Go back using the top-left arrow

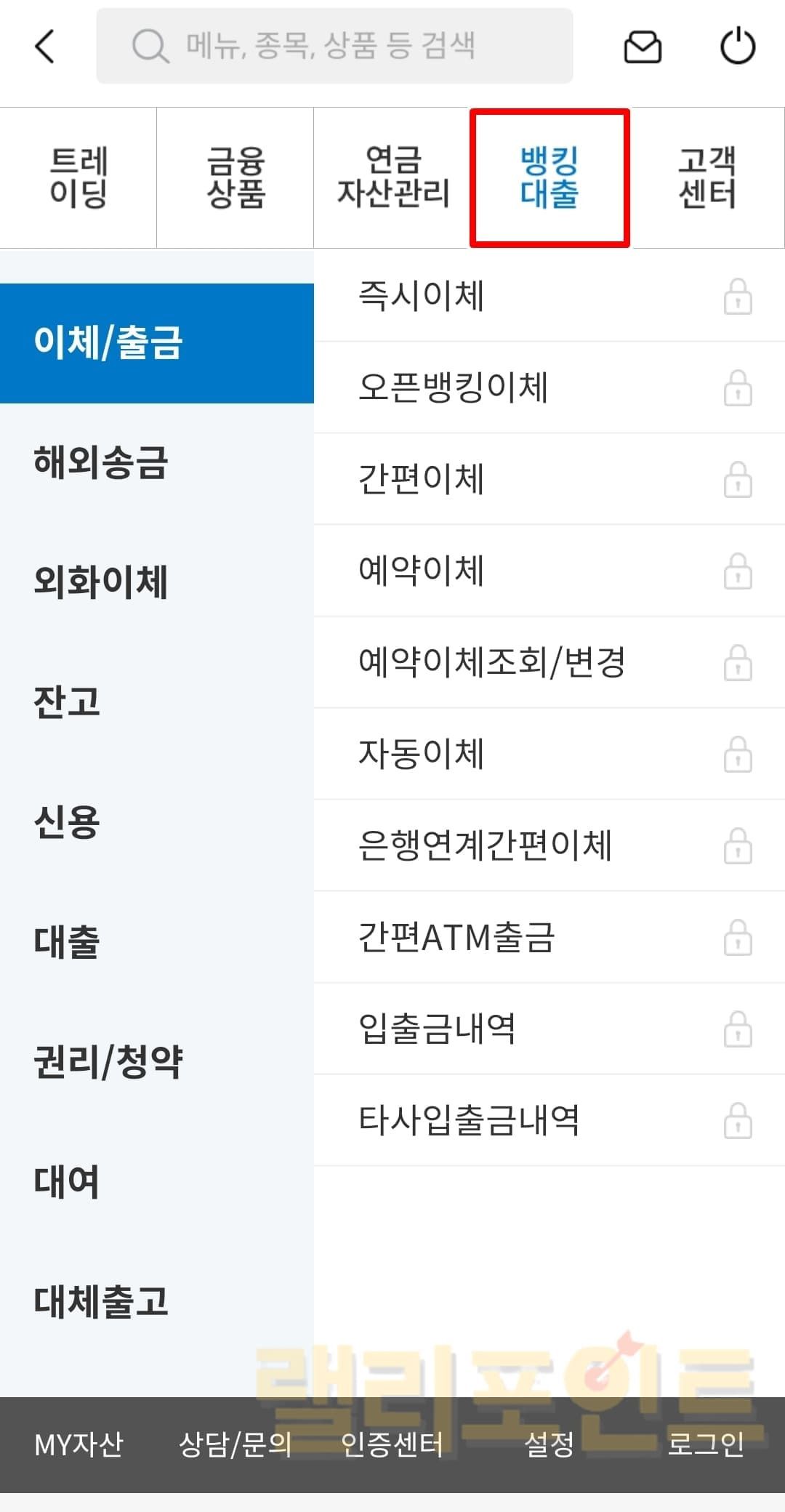tap(45, 47)
